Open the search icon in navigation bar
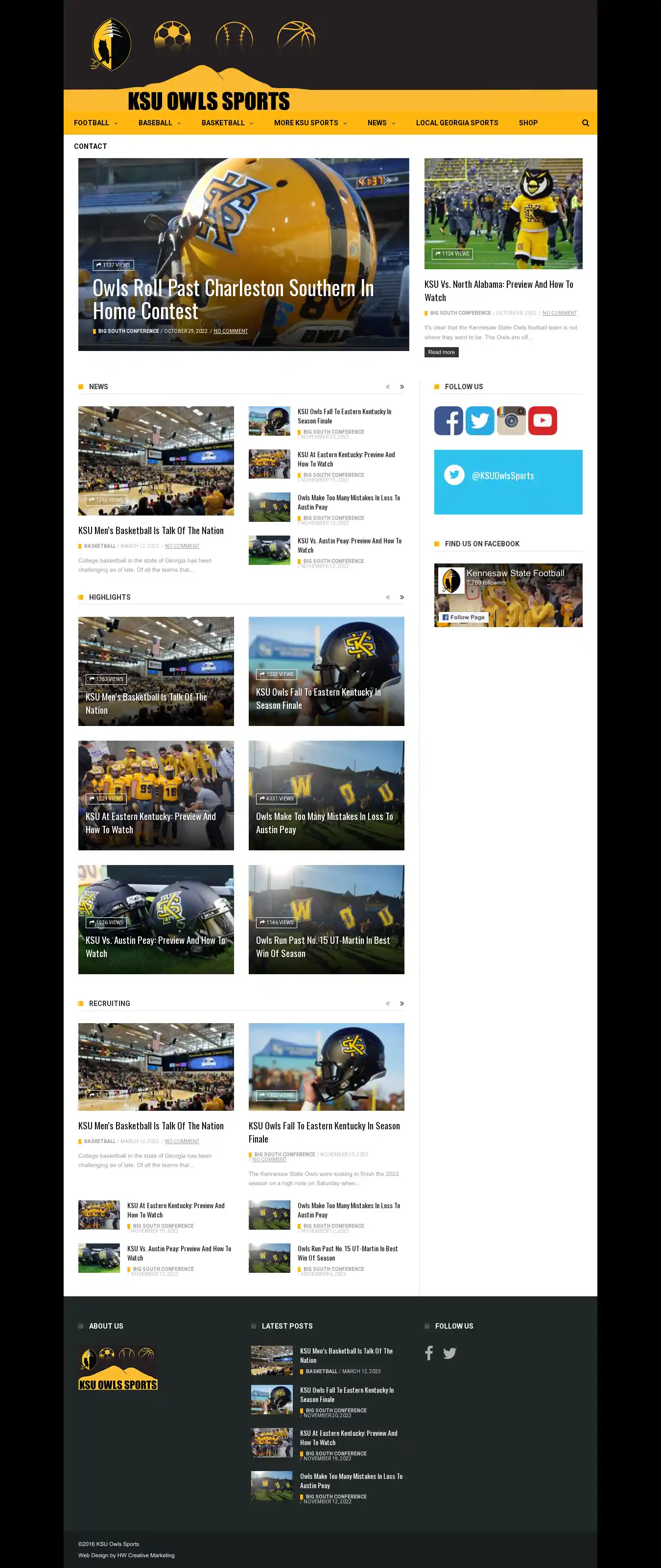The height and width of the screenshot is (1568, 661). click(x=585, y=123)
